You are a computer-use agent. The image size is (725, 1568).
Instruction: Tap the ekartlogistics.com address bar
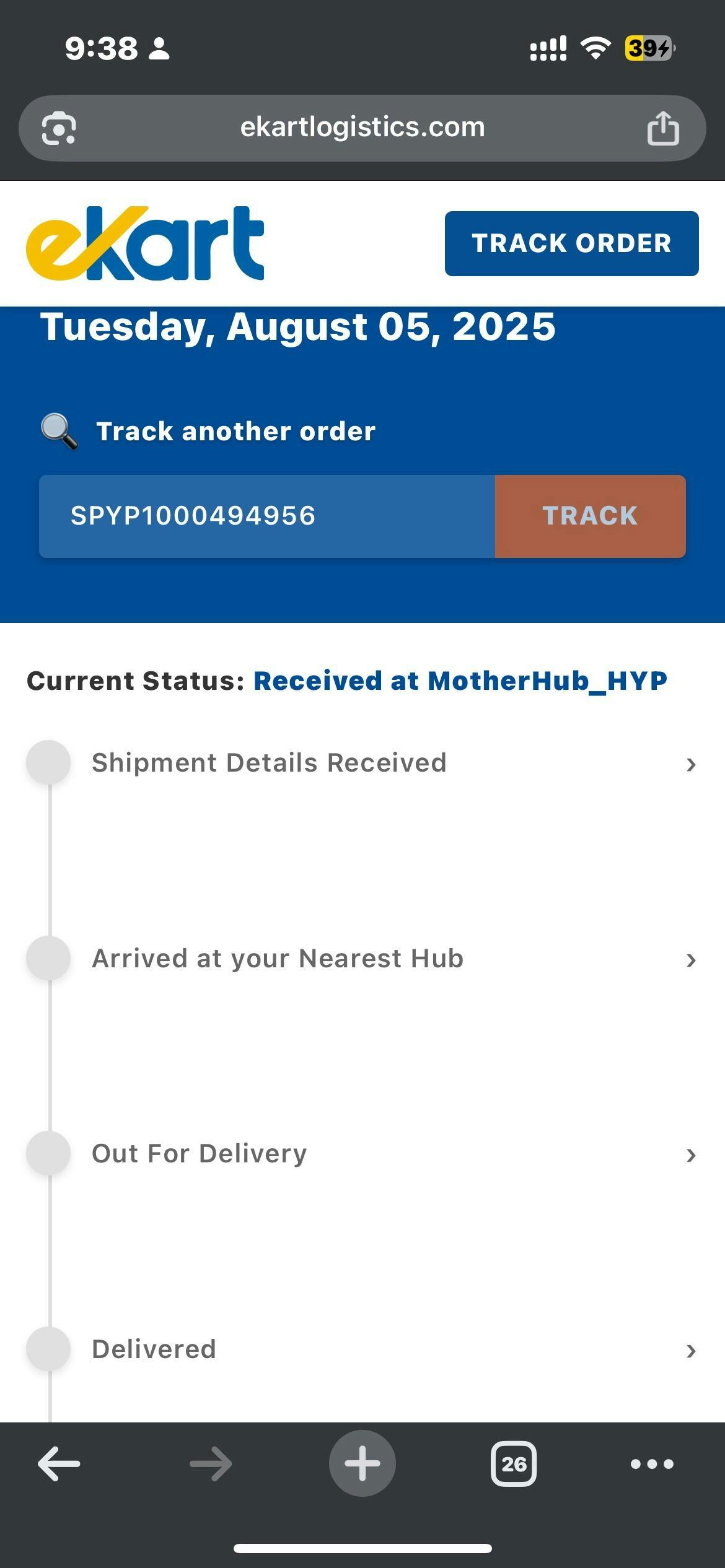click(362, 128)
